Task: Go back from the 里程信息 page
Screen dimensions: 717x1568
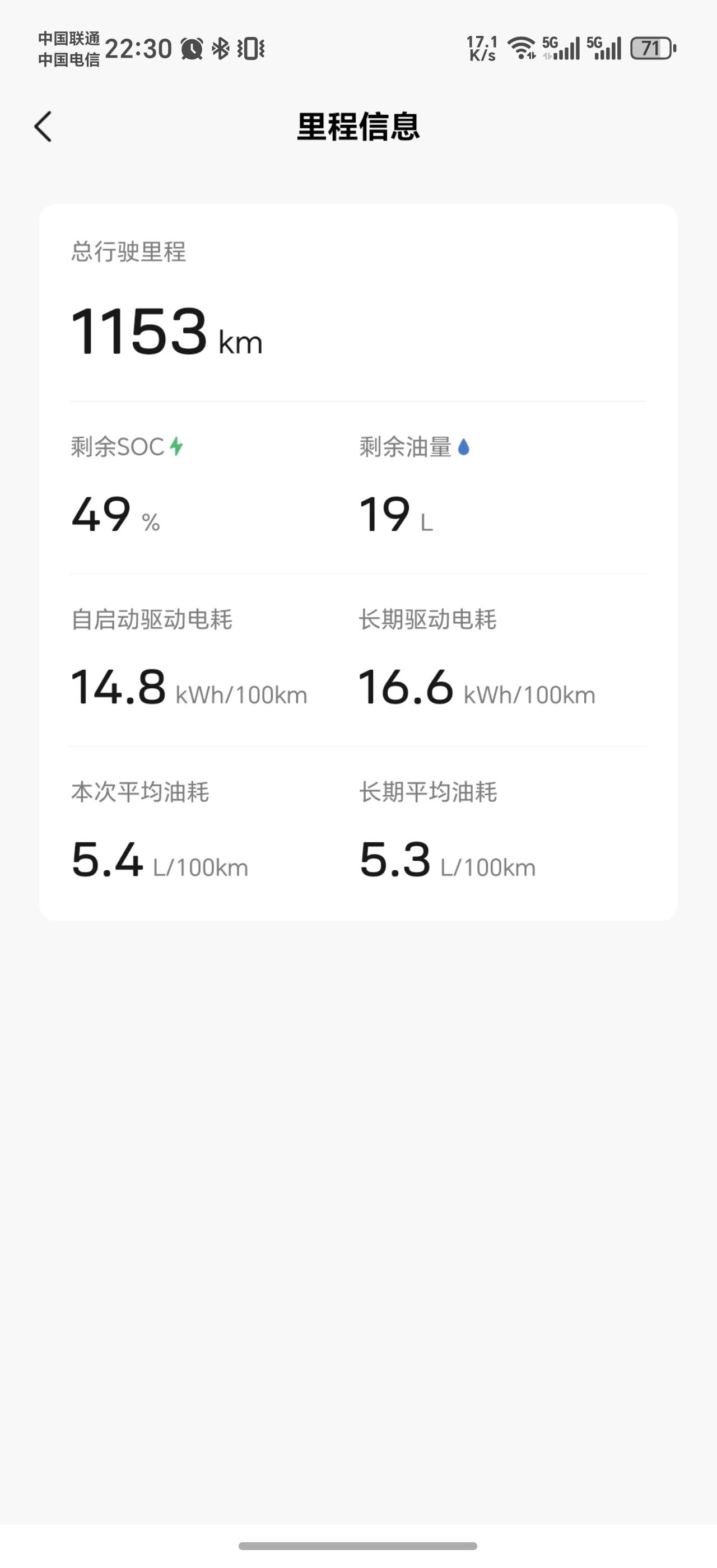Action: [x=43, y=127]
